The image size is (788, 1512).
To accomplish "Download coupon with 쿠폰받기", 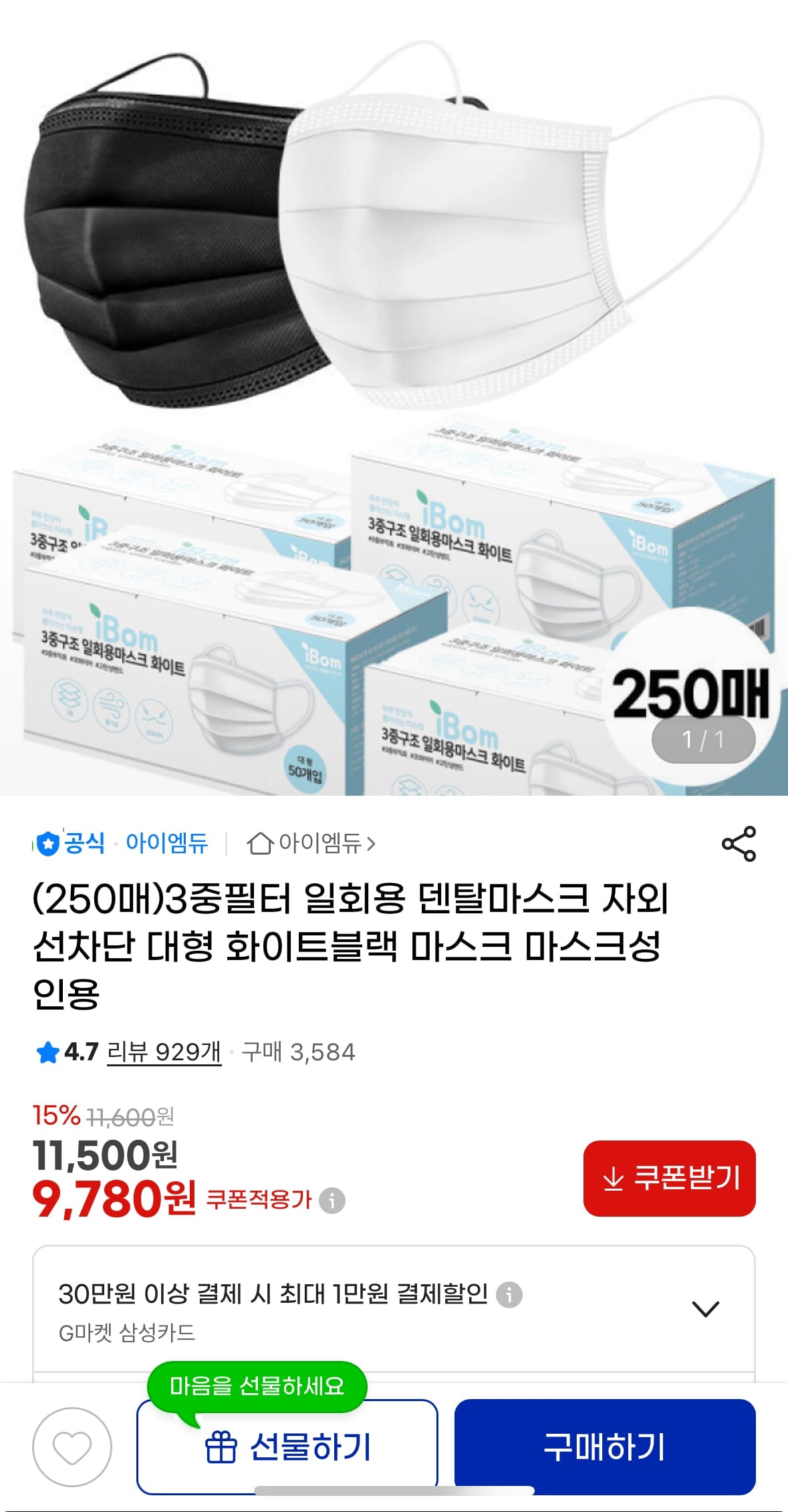I will (x=669, y=1178).
